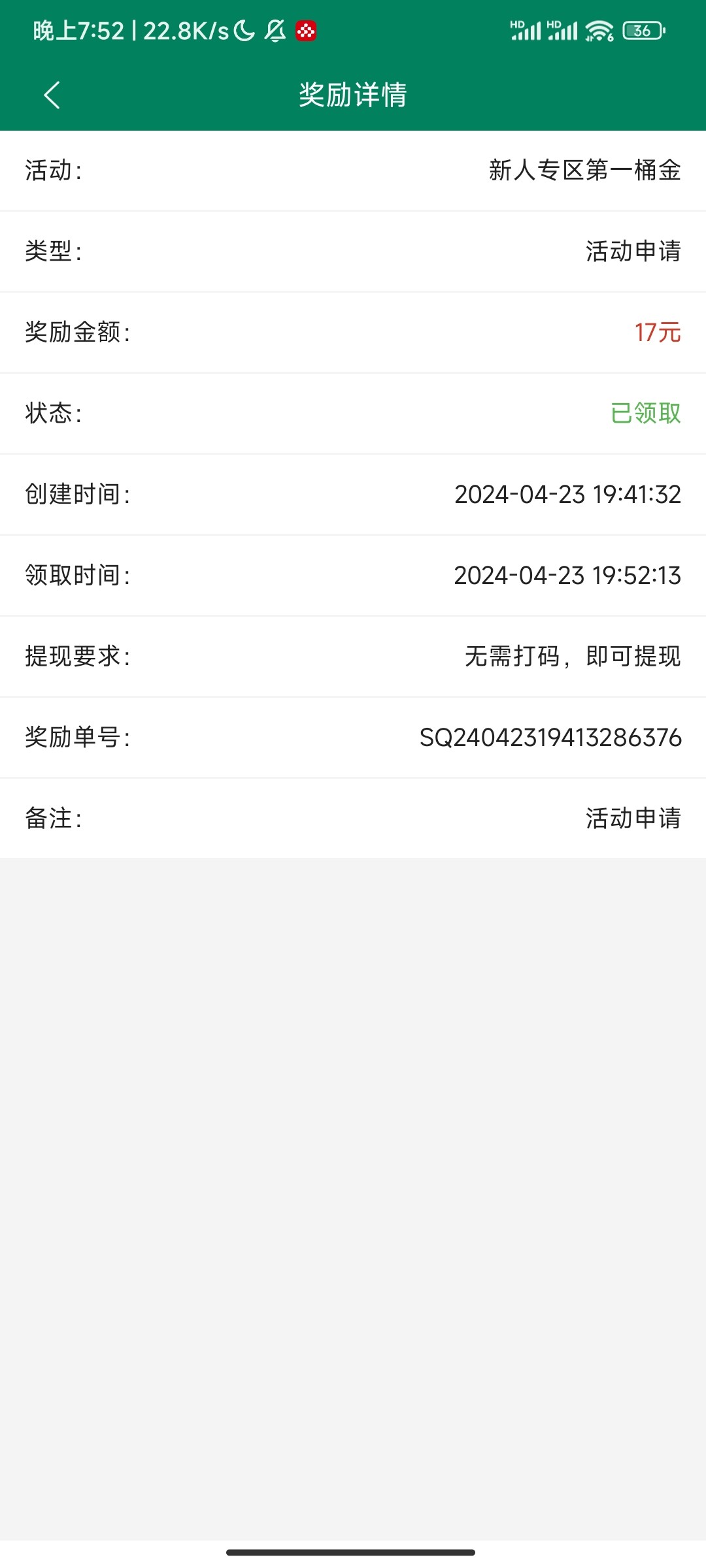This screenshot has width=706, height=1568.
Task: Tap the bottom navigation gesture bar
Action: (x=353, y=1551)
